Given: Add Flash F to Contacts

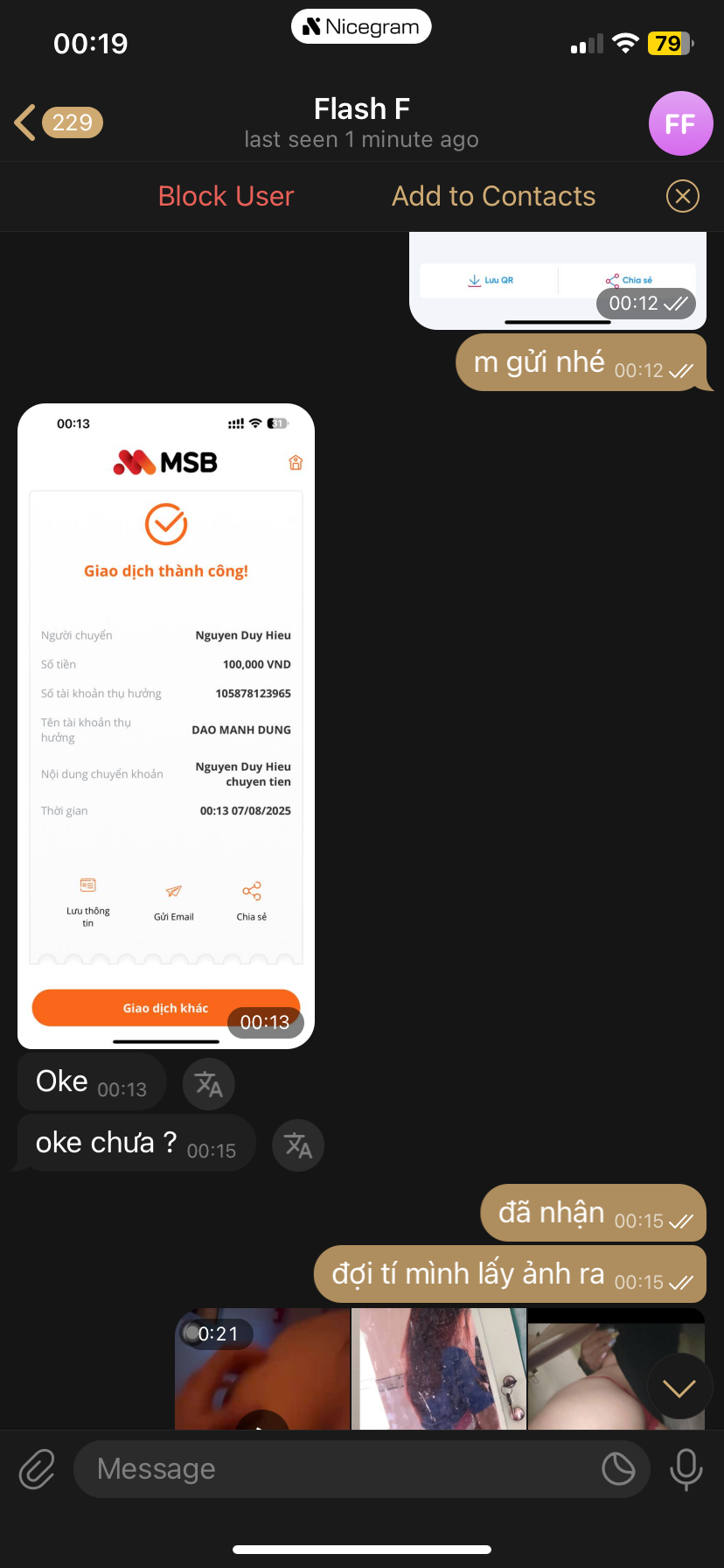Looking at the screenshot, I should click(493, 196).
